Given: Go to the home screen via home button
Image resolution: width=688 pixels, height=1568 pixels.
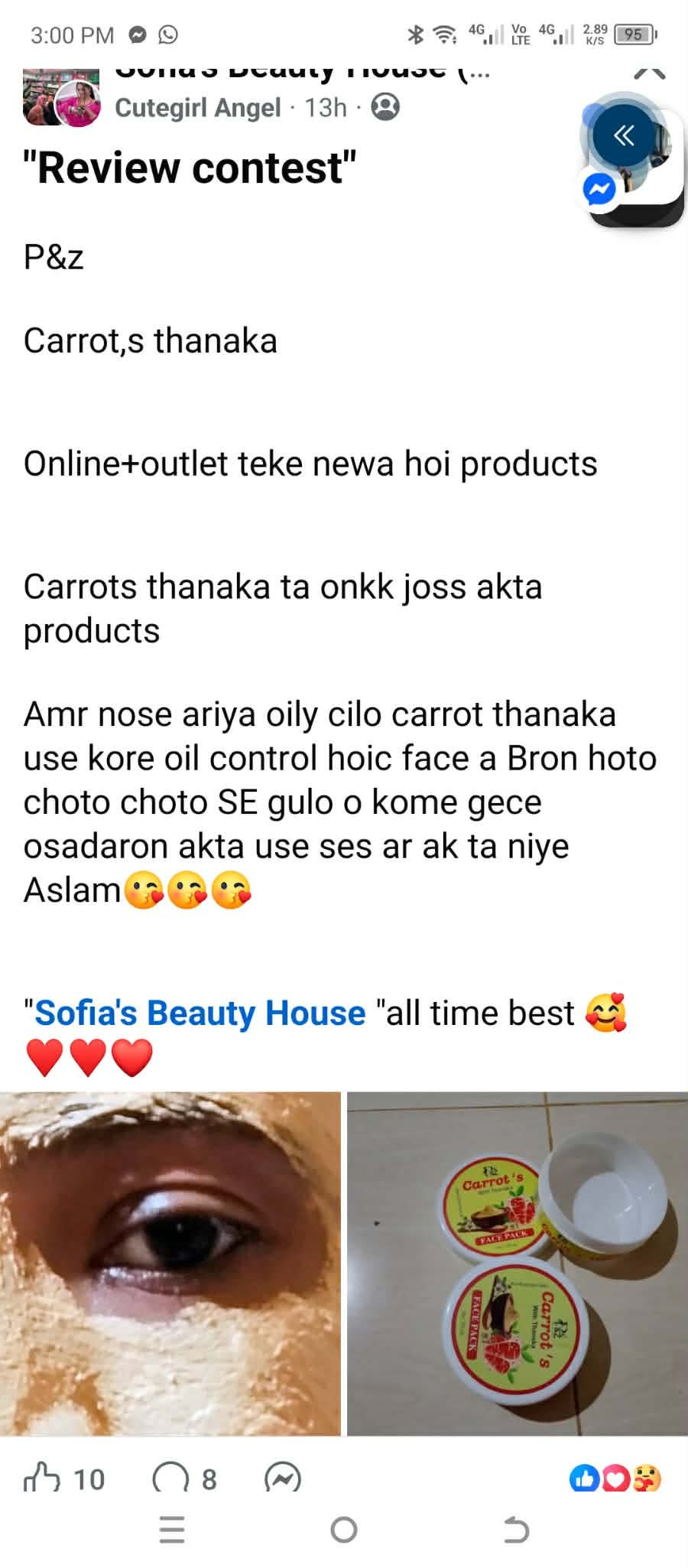Looking at the screenshot, I should pos(344,1530).
